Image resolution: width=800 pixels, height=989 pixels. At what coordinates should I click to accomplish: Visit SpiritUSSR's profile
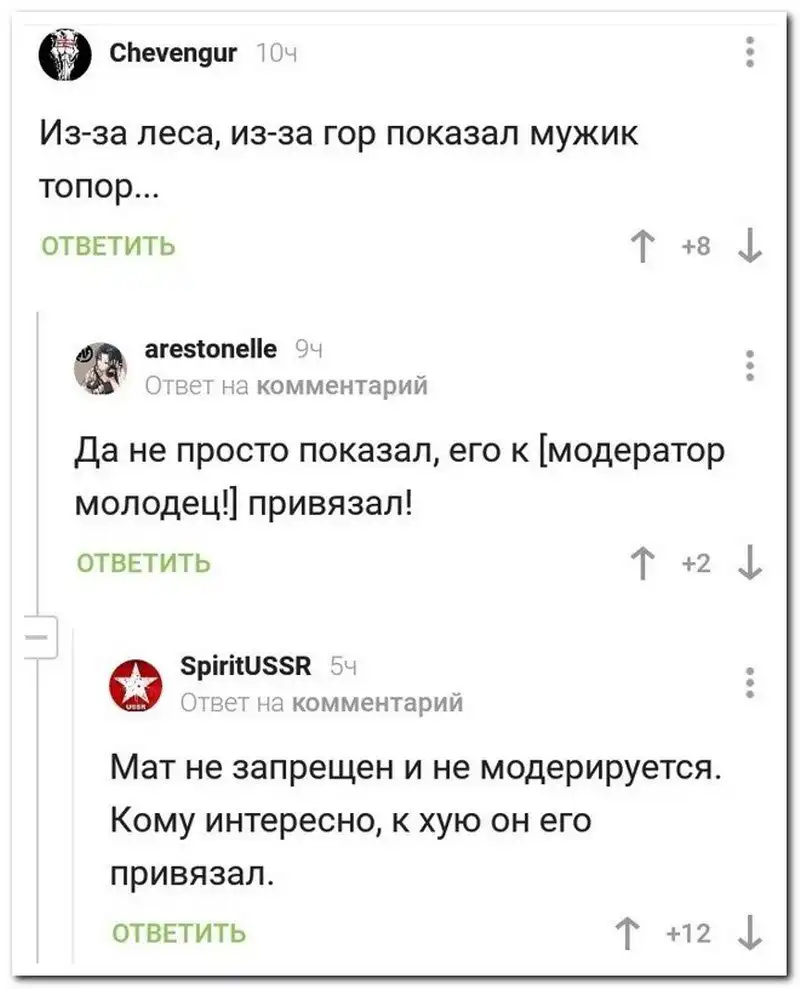click(x=248, y=665)
